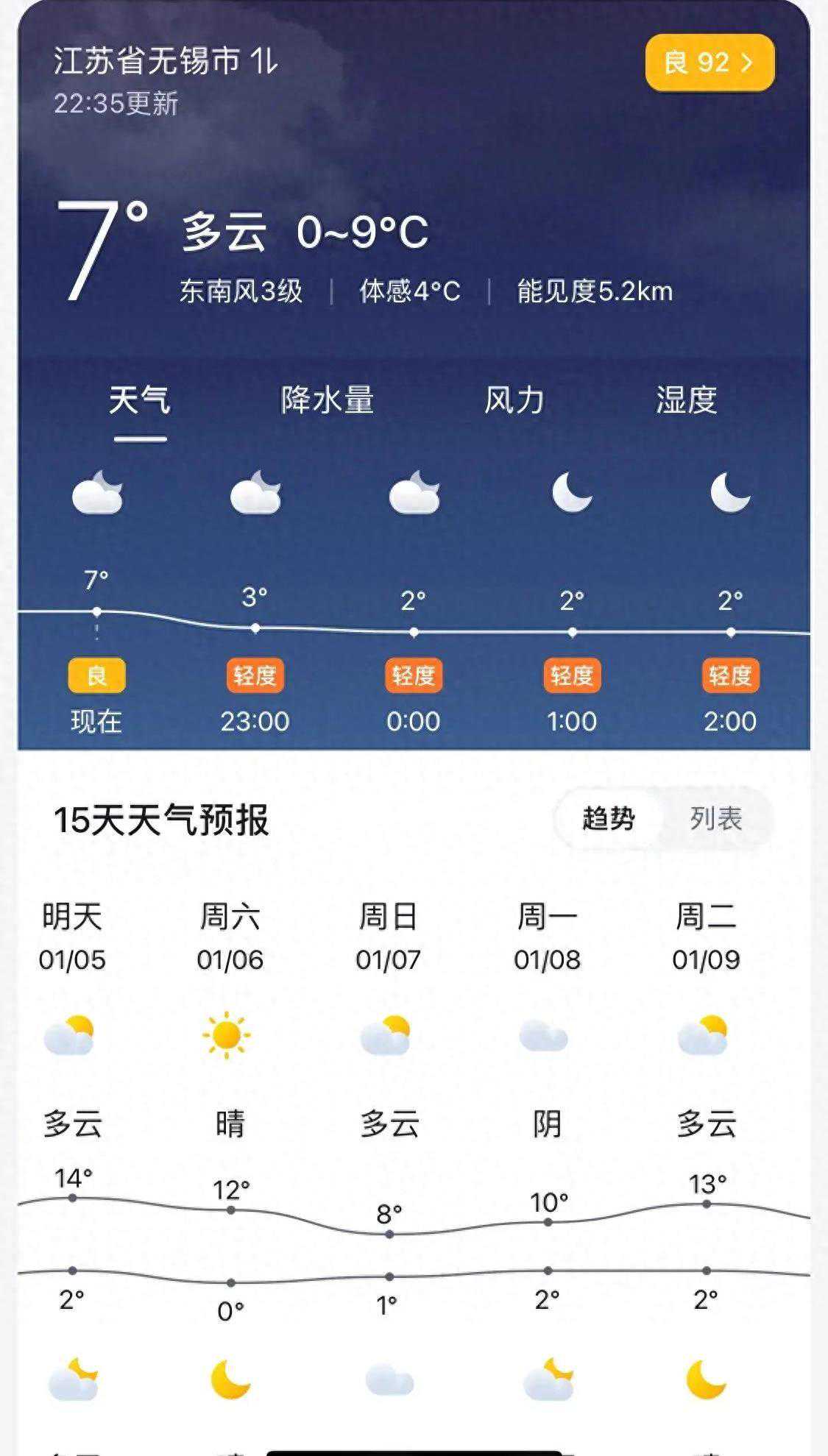Click the crescent moon icon at 1:00
The image size is (828, 1456).
tap(571, 491)
